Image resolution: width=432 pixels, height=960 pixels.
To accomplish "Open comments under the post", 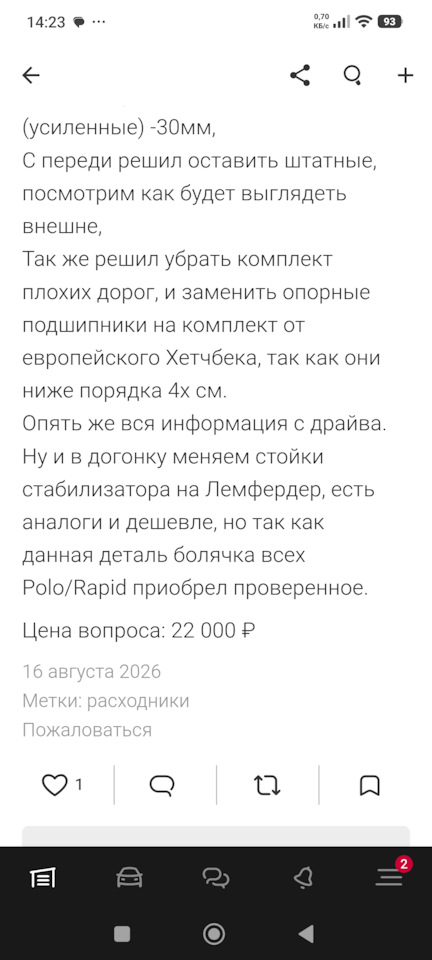I will click(x=162, y=785).
